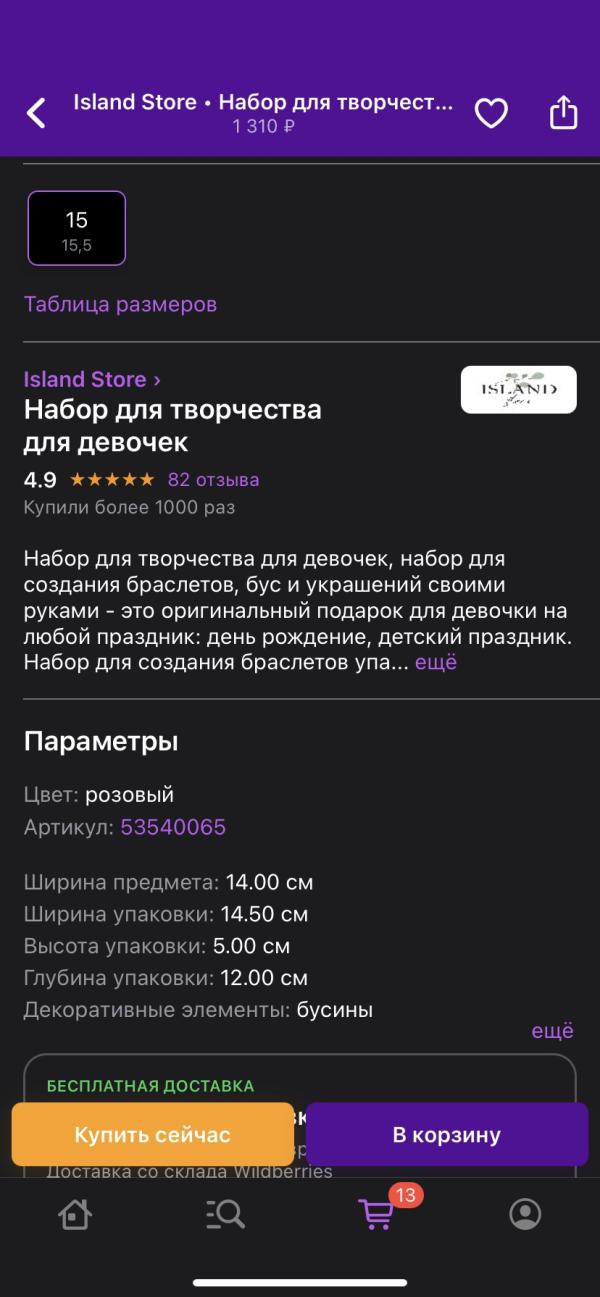Share this product
Image resolution: width=600 pixels, height=1297 pixels.
coord(564,112)
